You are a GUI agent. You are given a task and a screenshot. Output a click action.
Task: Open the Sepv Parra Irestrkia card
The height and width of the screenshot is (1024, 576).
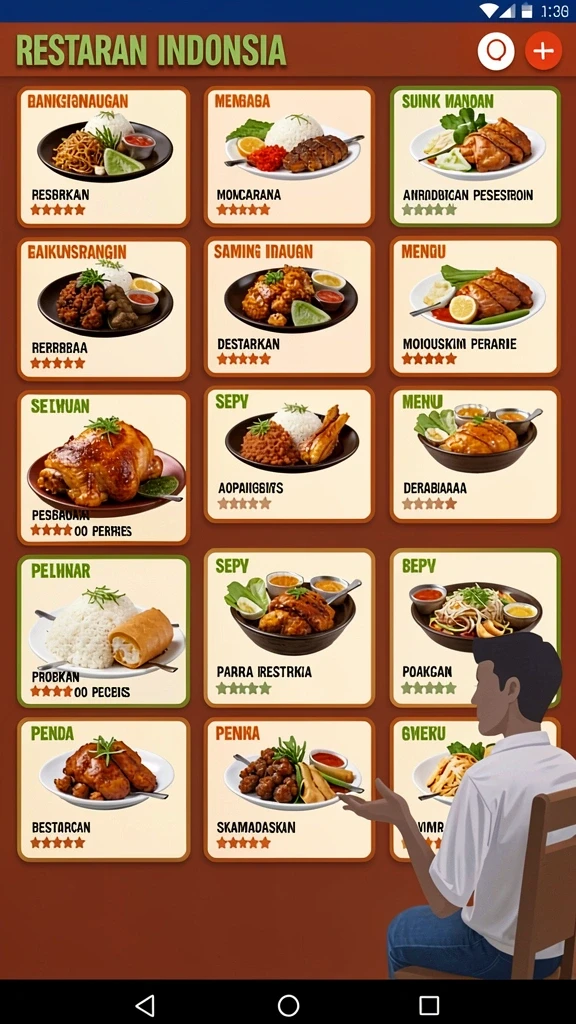pyautogui.click(x=289, y=628)
